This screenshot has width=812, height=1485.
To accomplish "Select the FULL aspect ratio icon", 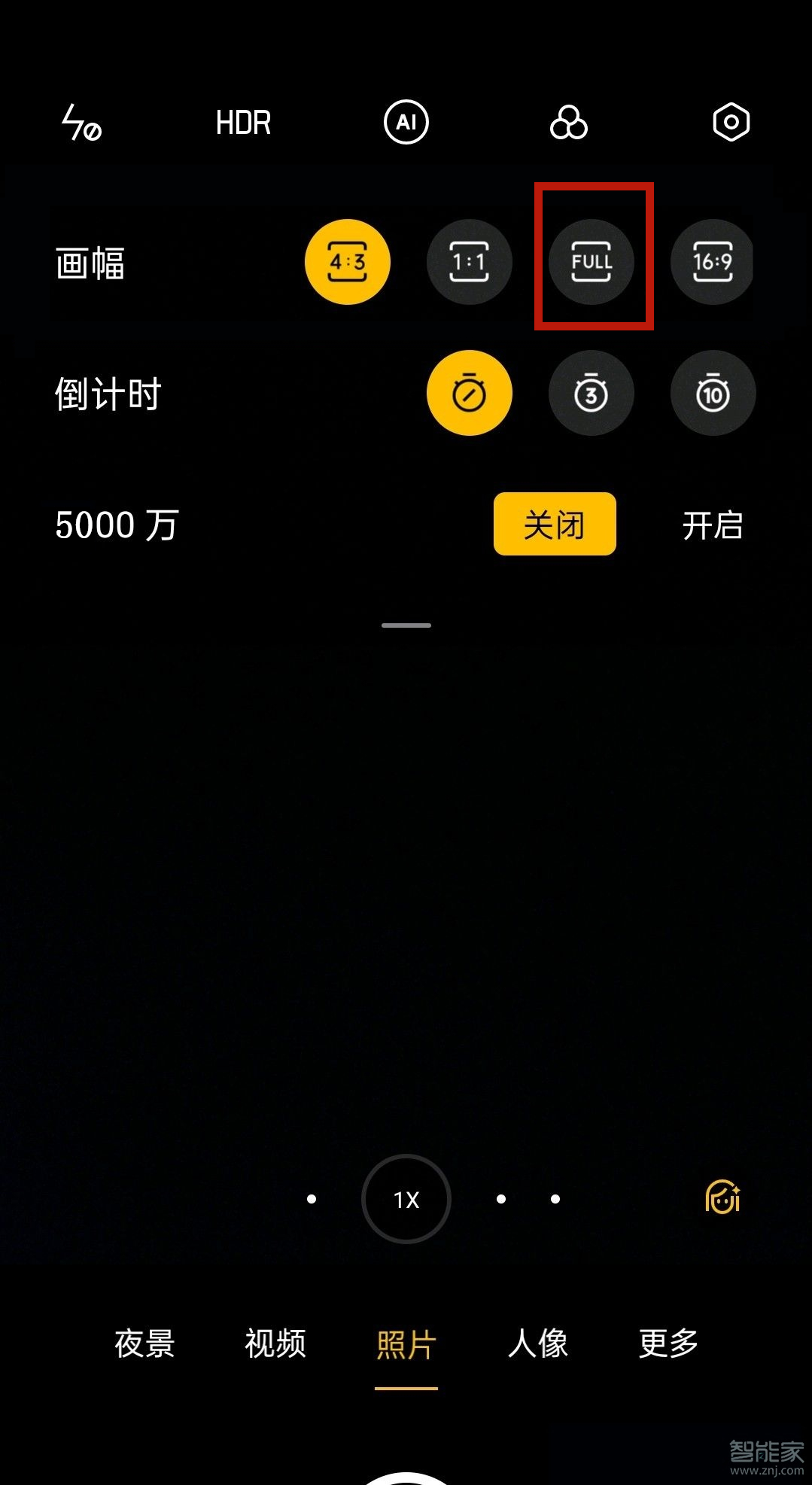I will [x=592, y=262].
